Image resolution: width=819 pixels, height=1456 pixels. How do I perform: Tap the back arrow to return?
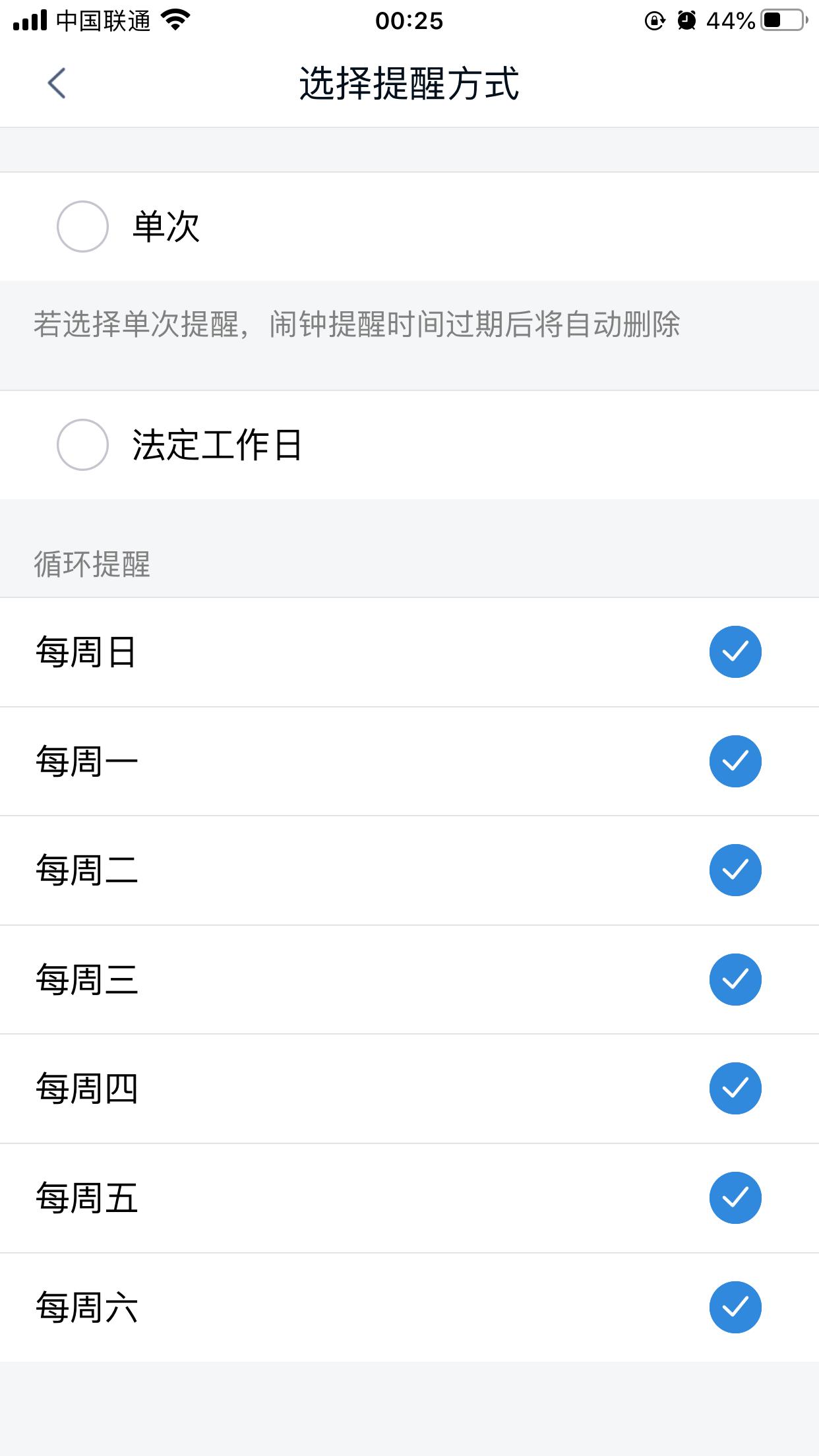point(57,84)
